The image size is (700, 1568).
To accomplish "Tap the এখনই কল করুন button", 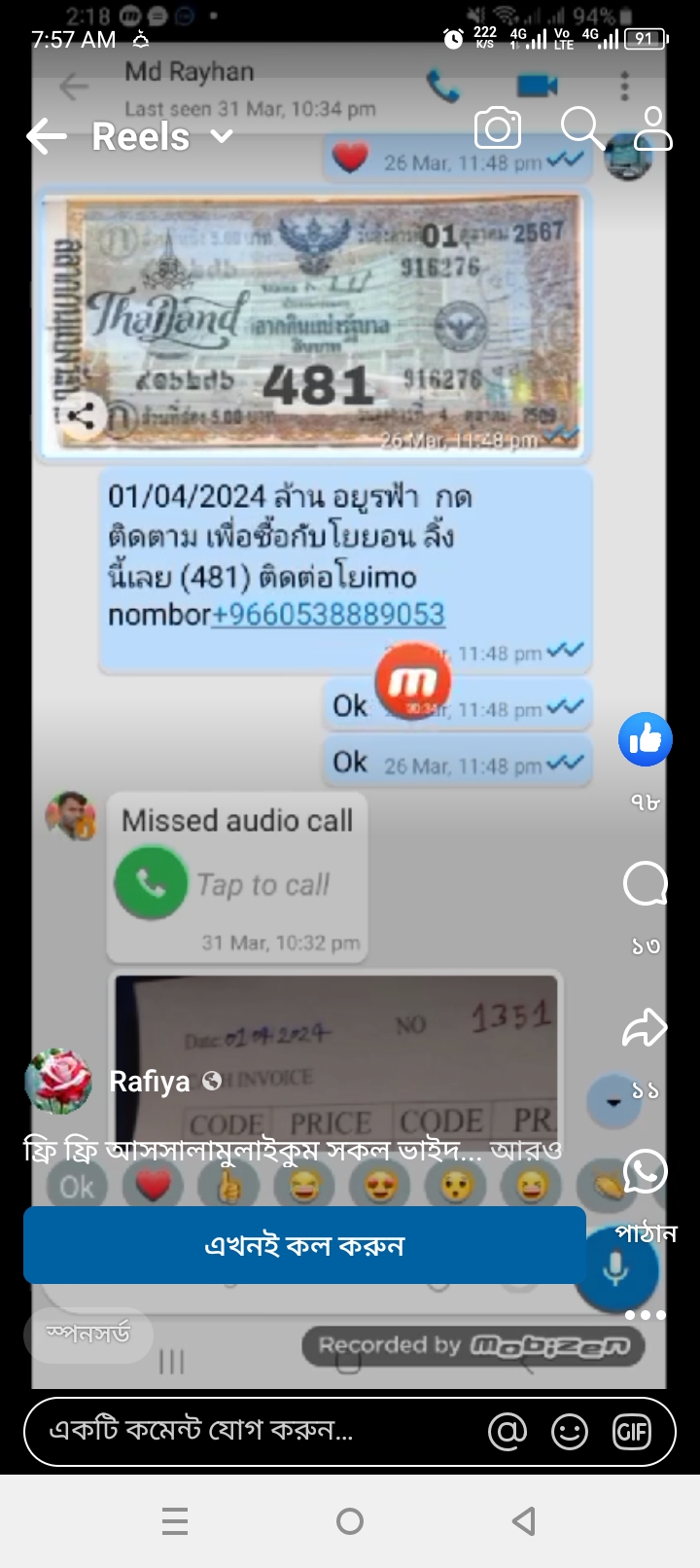I will tap(304, 1246).
